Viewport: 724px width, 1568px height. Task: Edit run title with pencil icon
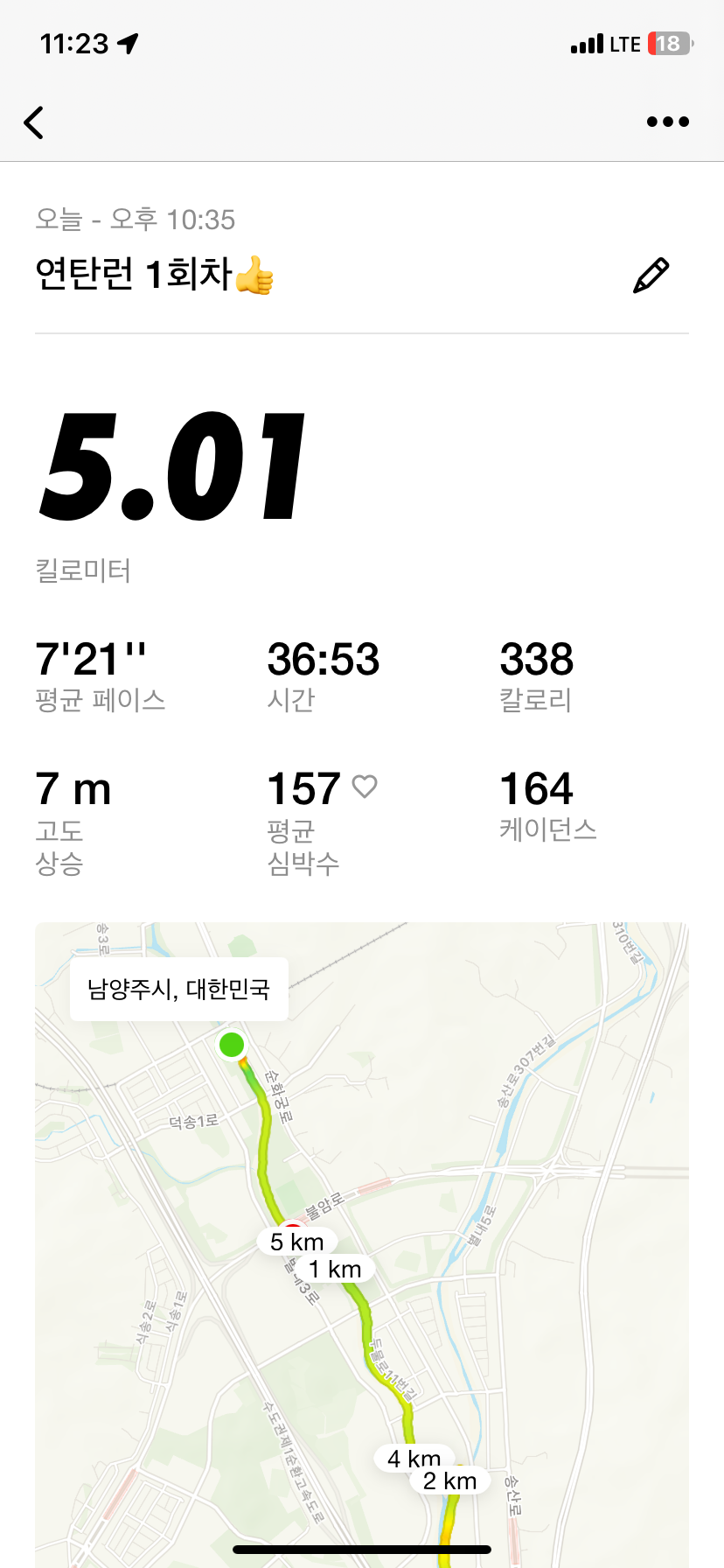[x=651, y=275]
